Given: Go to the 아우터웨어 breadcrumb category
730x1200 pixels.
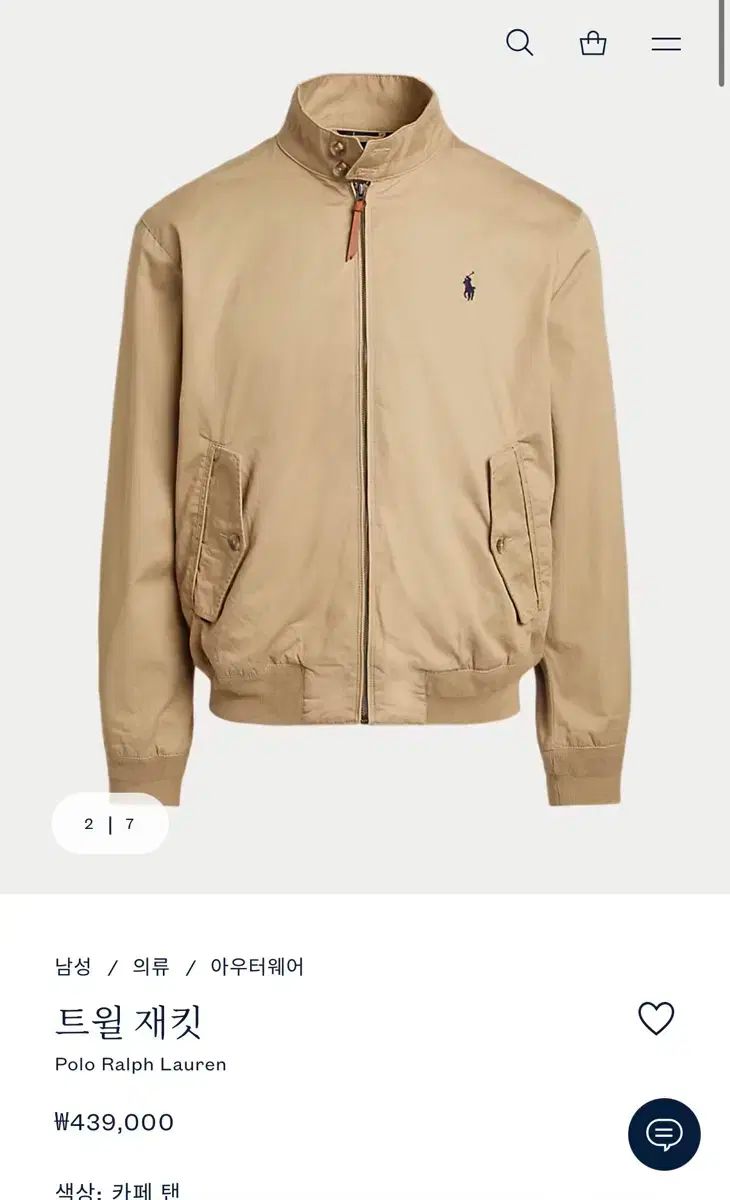Looking at the screenshot, I should tap(257, 967).
